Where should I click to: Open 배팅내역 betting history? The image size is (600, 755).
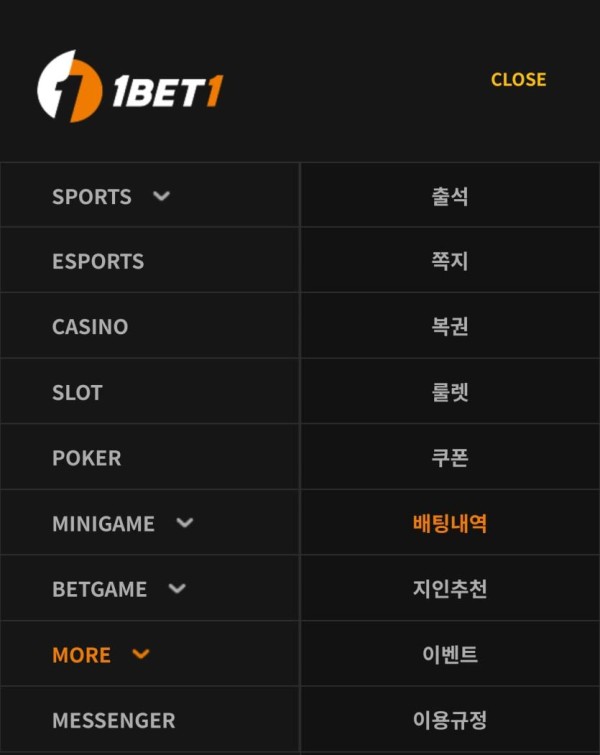click(450, 523)
